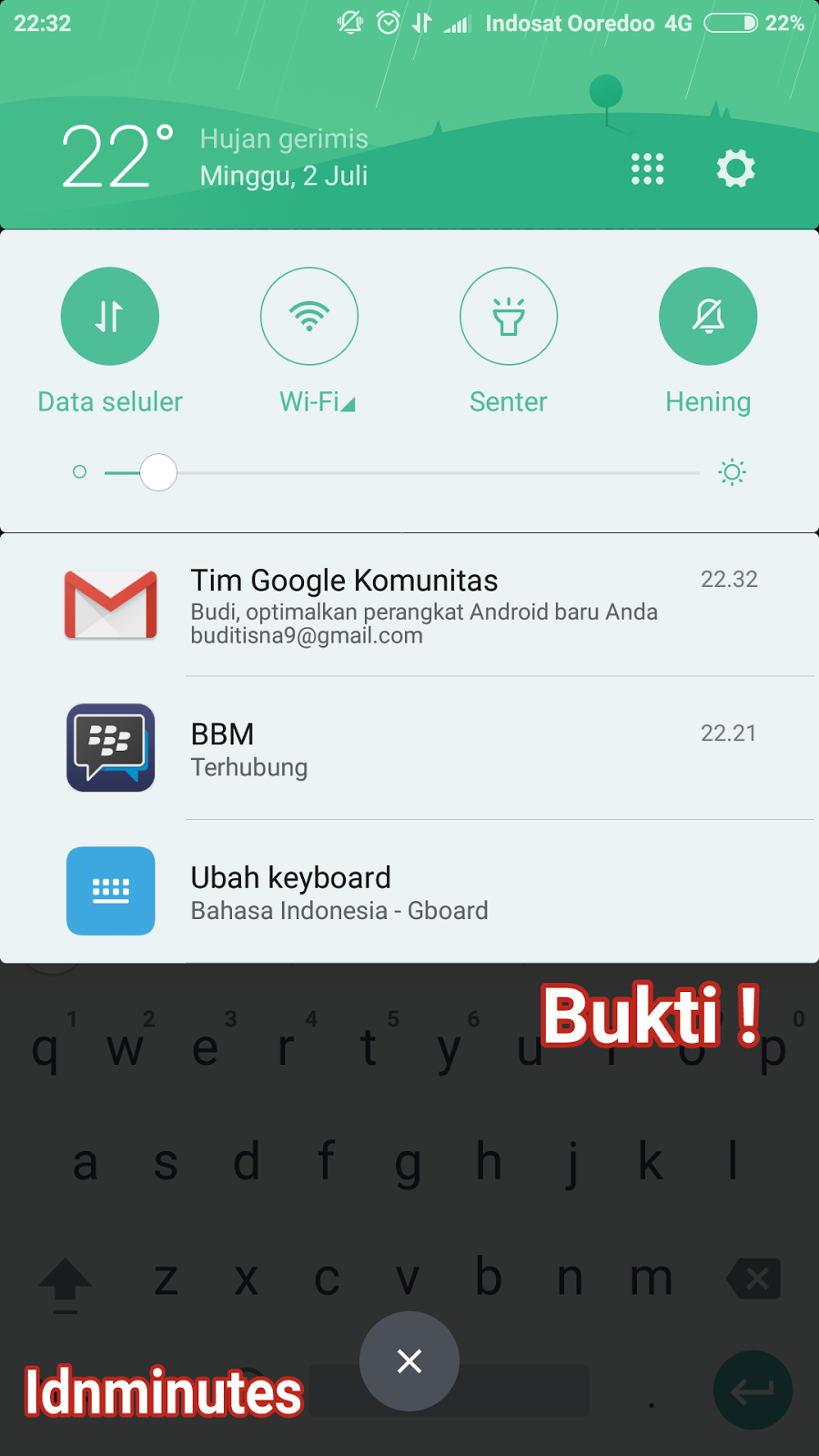Screen dimensions: 819x1456
Task: Open the quick toggles grid icon
Action: coord(647,168)
